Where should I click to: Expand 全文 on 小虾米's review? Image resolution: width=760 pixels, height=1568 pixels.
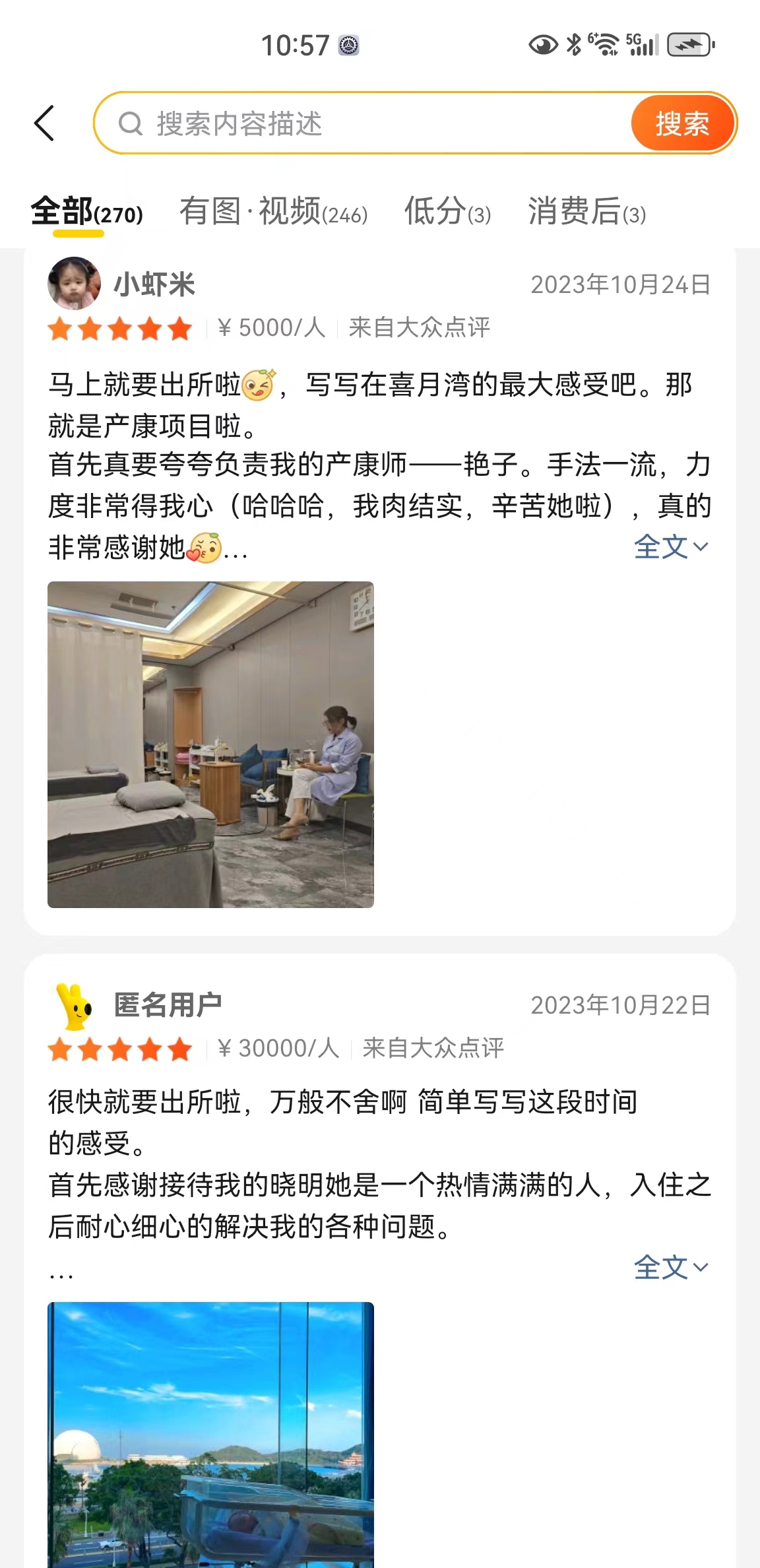(671, 546)
